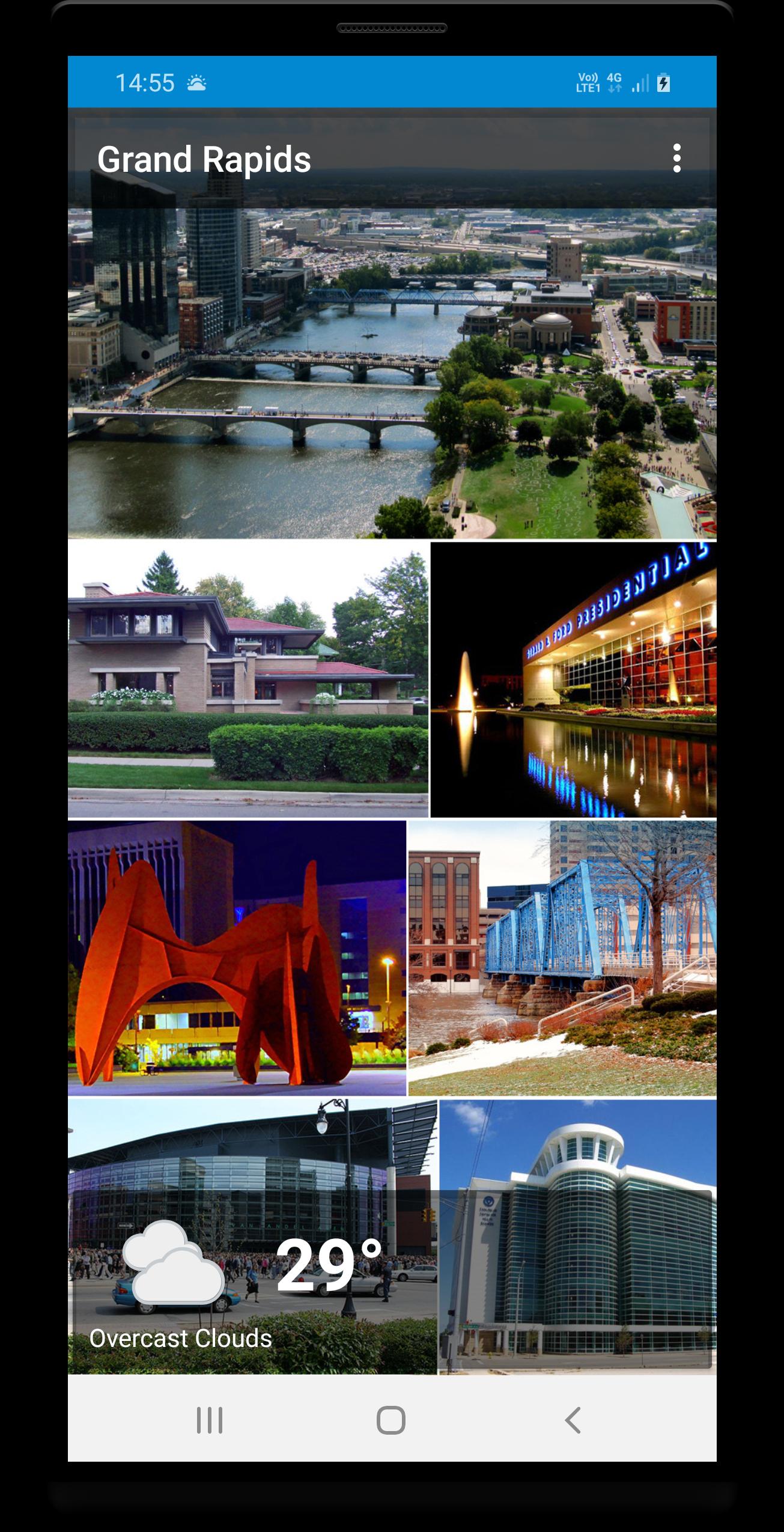Image resolution: width=784 pixels, height=1532 pixels.
Task: Tap the clock in the status bar
Action: (x=144, y=84)
